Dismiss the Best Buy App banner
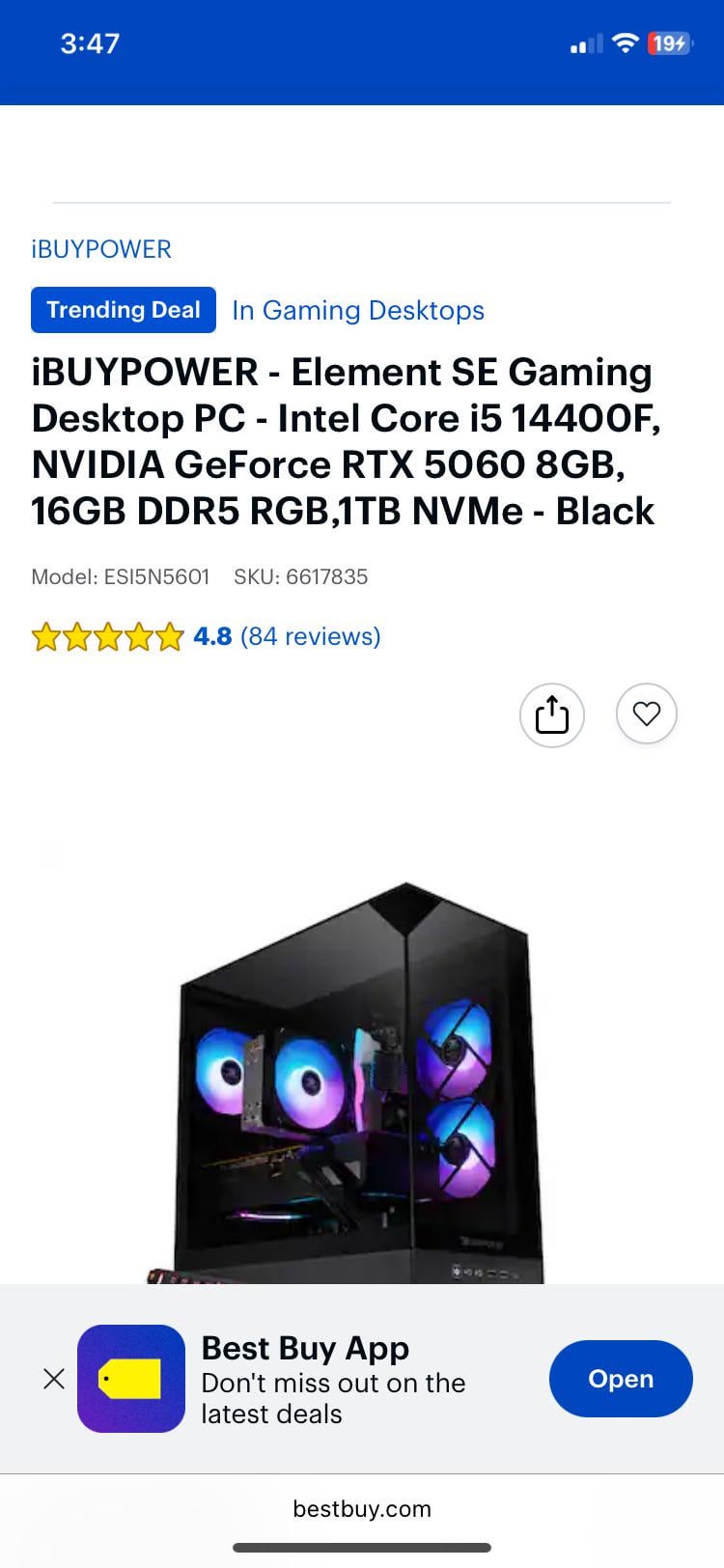This screenshot has height=1568, width=724. 54,1379
